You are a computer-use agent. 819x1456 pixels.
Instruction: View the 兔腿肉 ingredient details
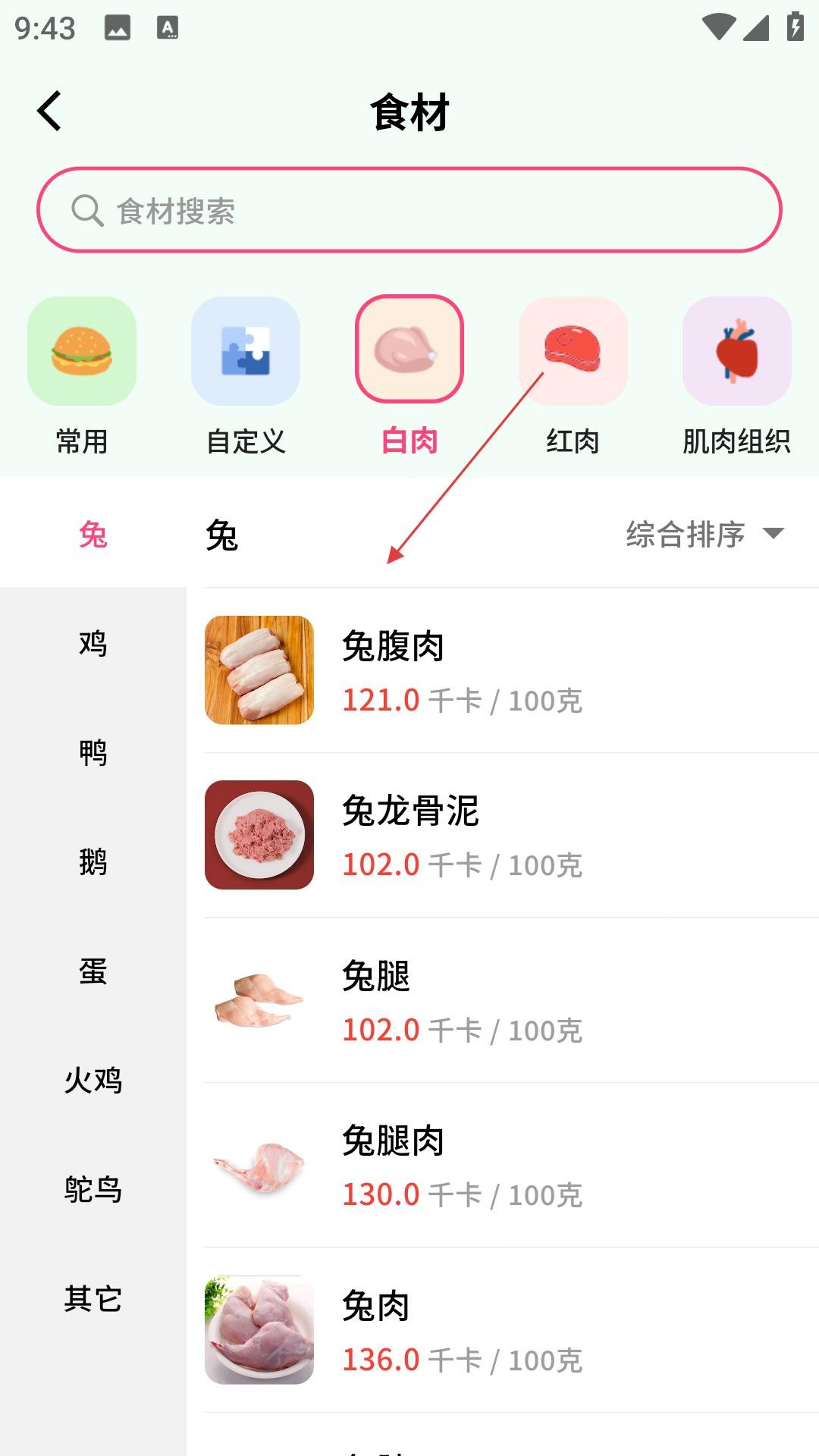coord(500,1166)
